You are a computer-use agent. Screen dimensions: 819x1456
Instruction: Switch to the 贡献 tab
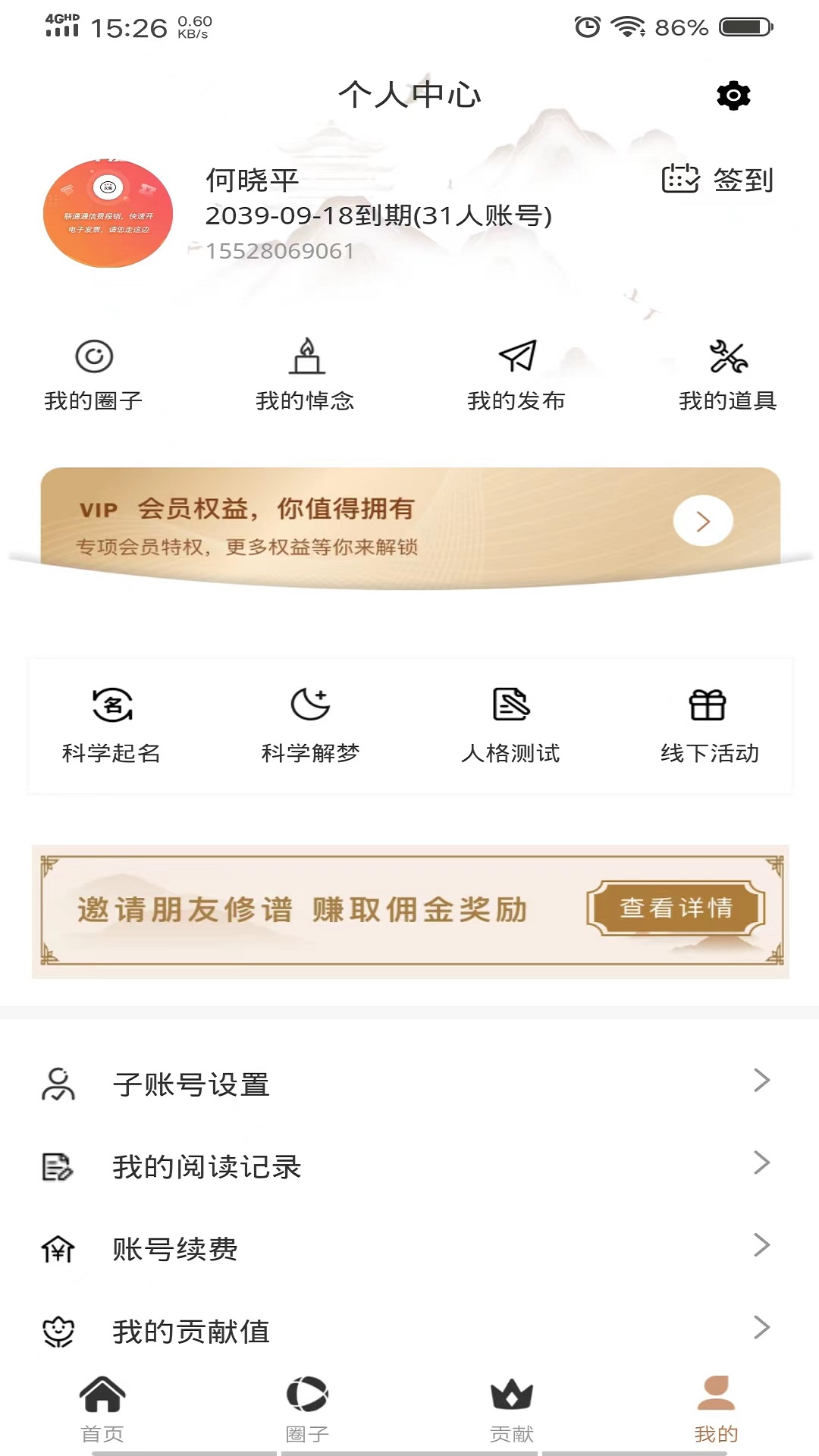[x=512, y=1410]
